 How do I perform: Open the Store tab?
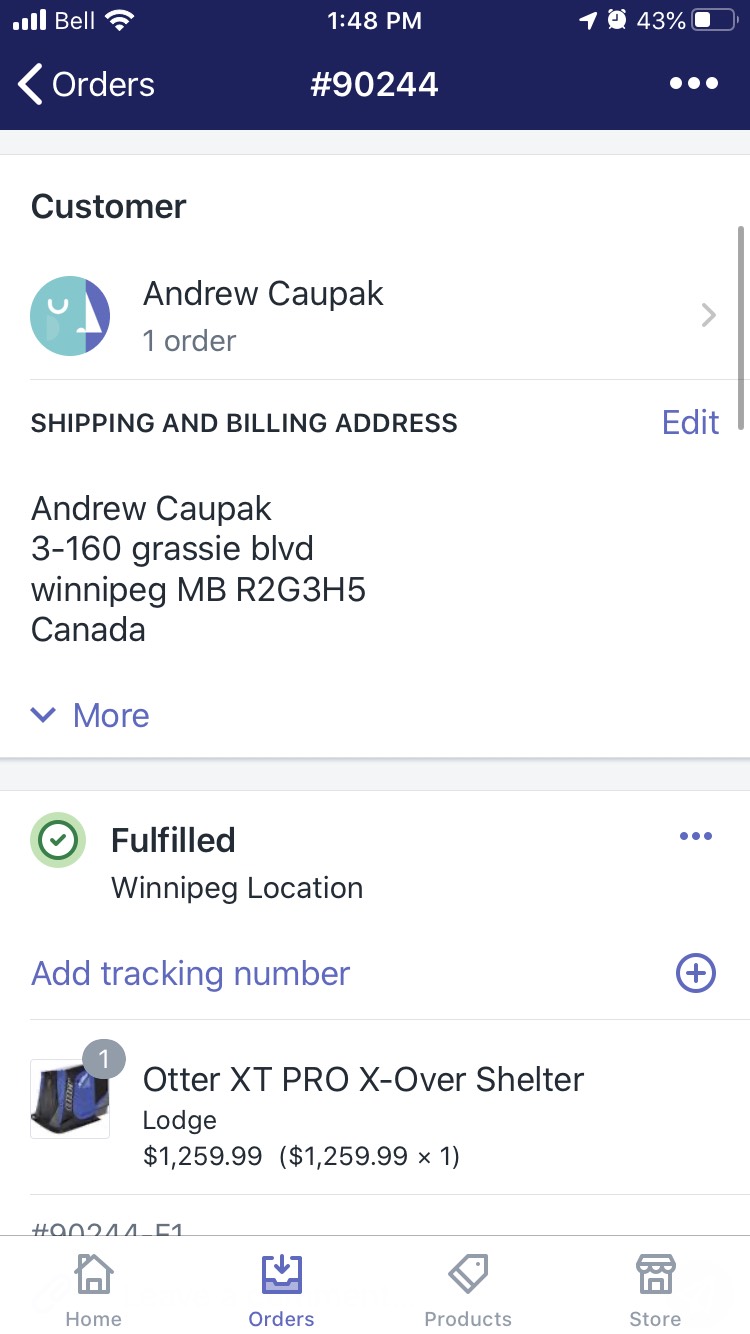coord(655,1290)
